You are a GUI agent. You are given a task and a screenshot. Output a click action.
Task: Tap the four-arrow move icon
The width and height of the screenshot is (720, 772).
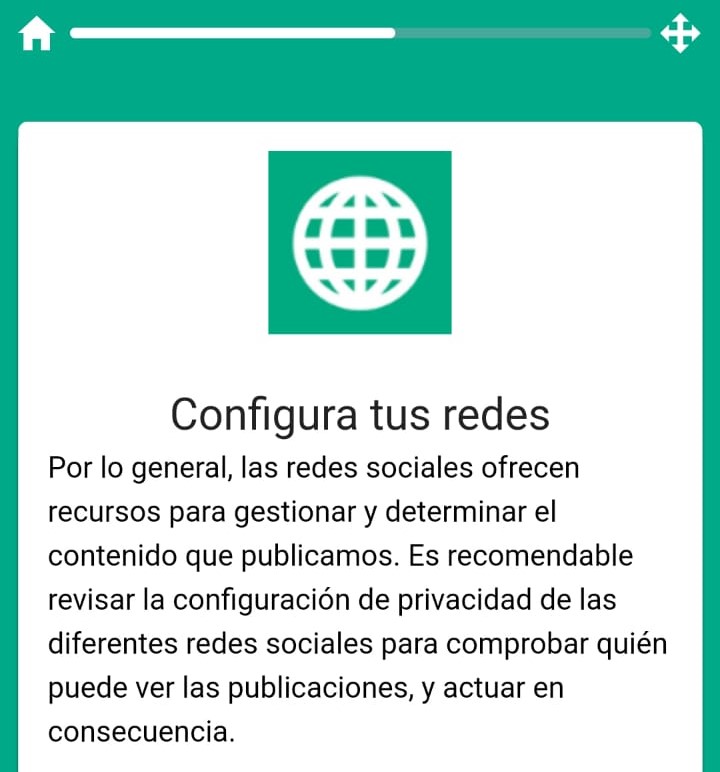680,33
